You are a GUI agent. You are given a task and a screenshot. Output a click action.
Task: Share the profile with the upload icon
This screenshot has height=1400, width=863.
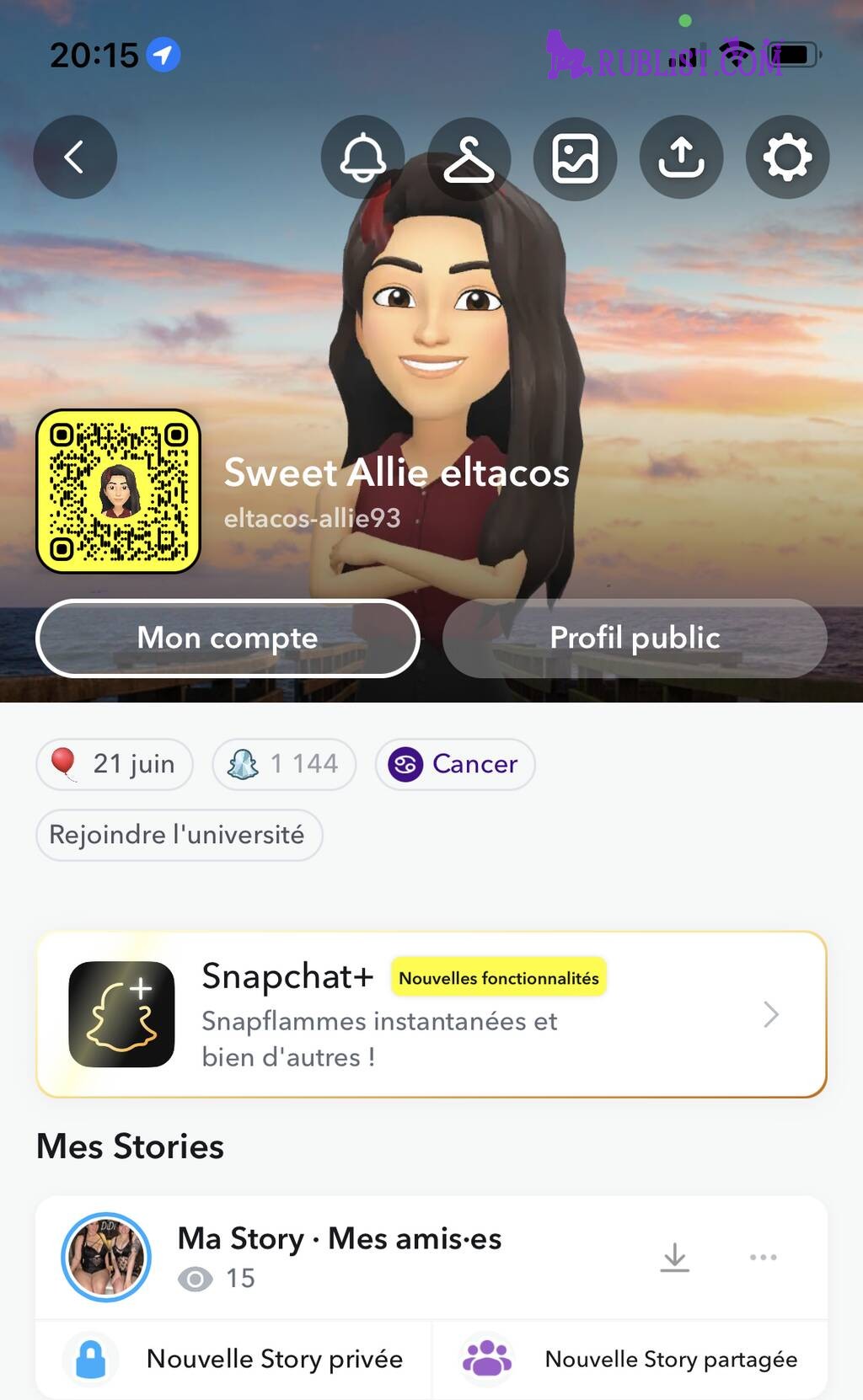(681, 158)
